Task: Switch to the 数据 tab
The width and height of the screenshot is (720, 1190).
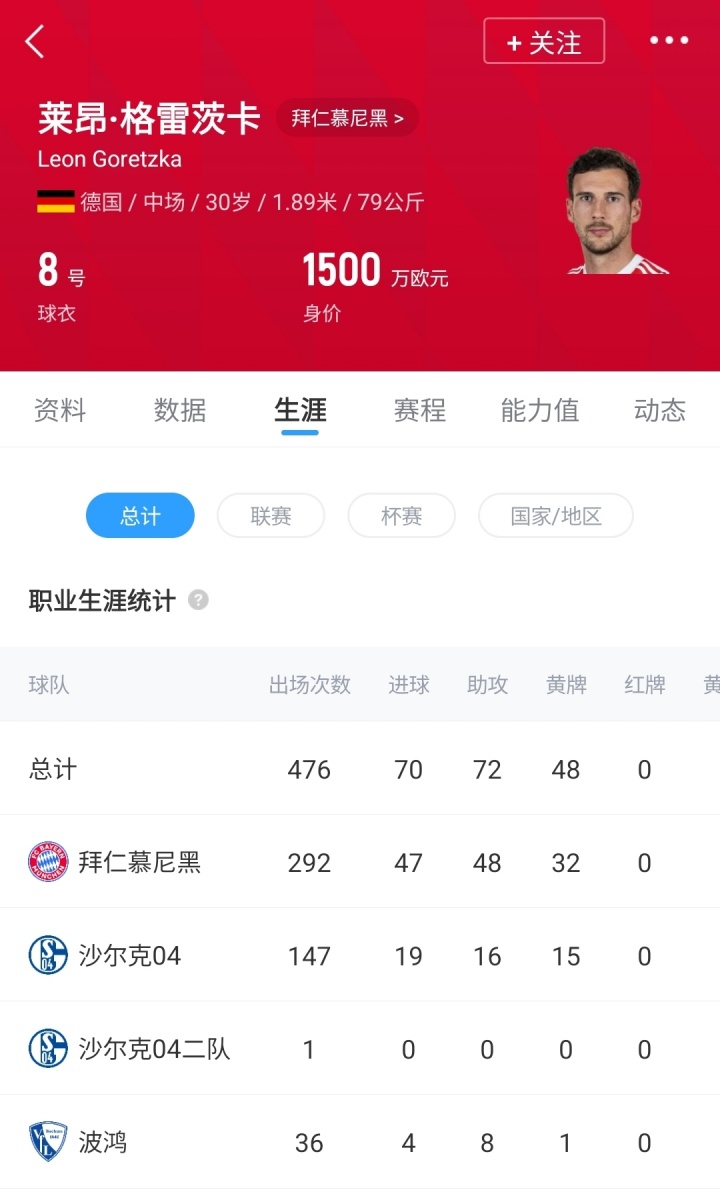Action: coord(180,410)
